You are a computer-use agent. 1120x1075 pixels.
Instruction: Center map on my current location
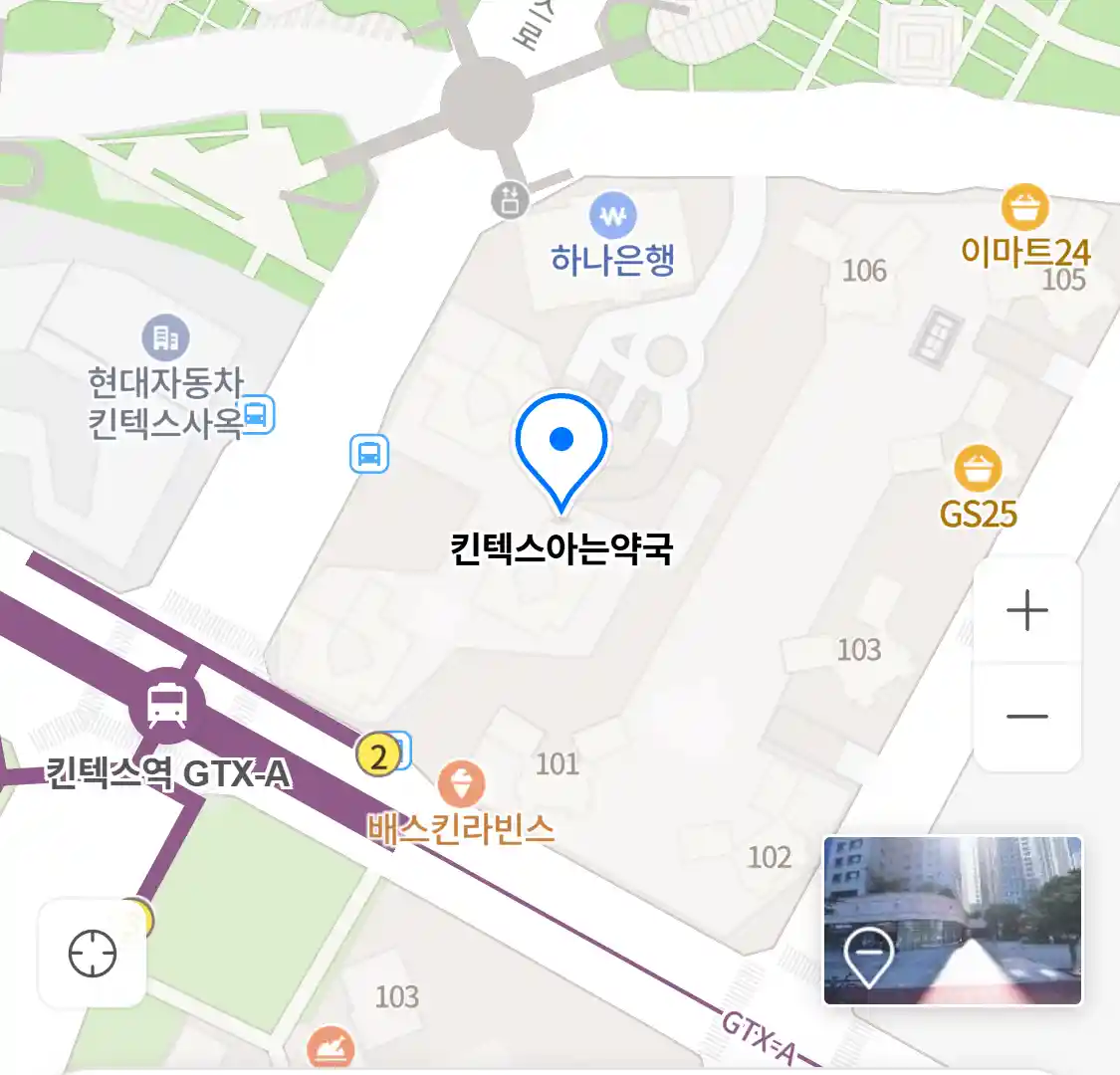click(x=93, y=954)
